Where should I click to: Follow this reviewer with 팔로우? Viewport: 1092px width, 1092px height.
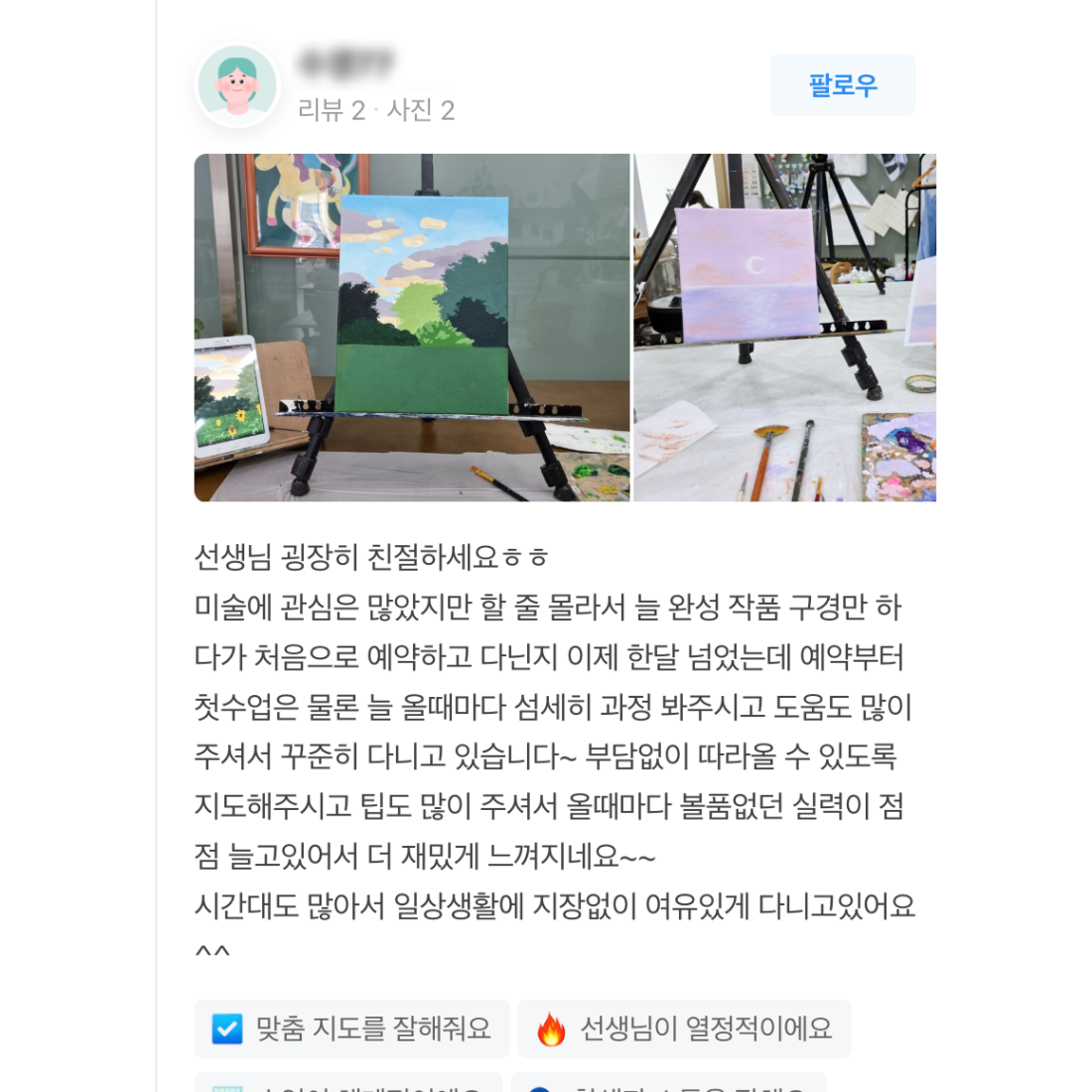pyautogui.click(x=842, y=85)
